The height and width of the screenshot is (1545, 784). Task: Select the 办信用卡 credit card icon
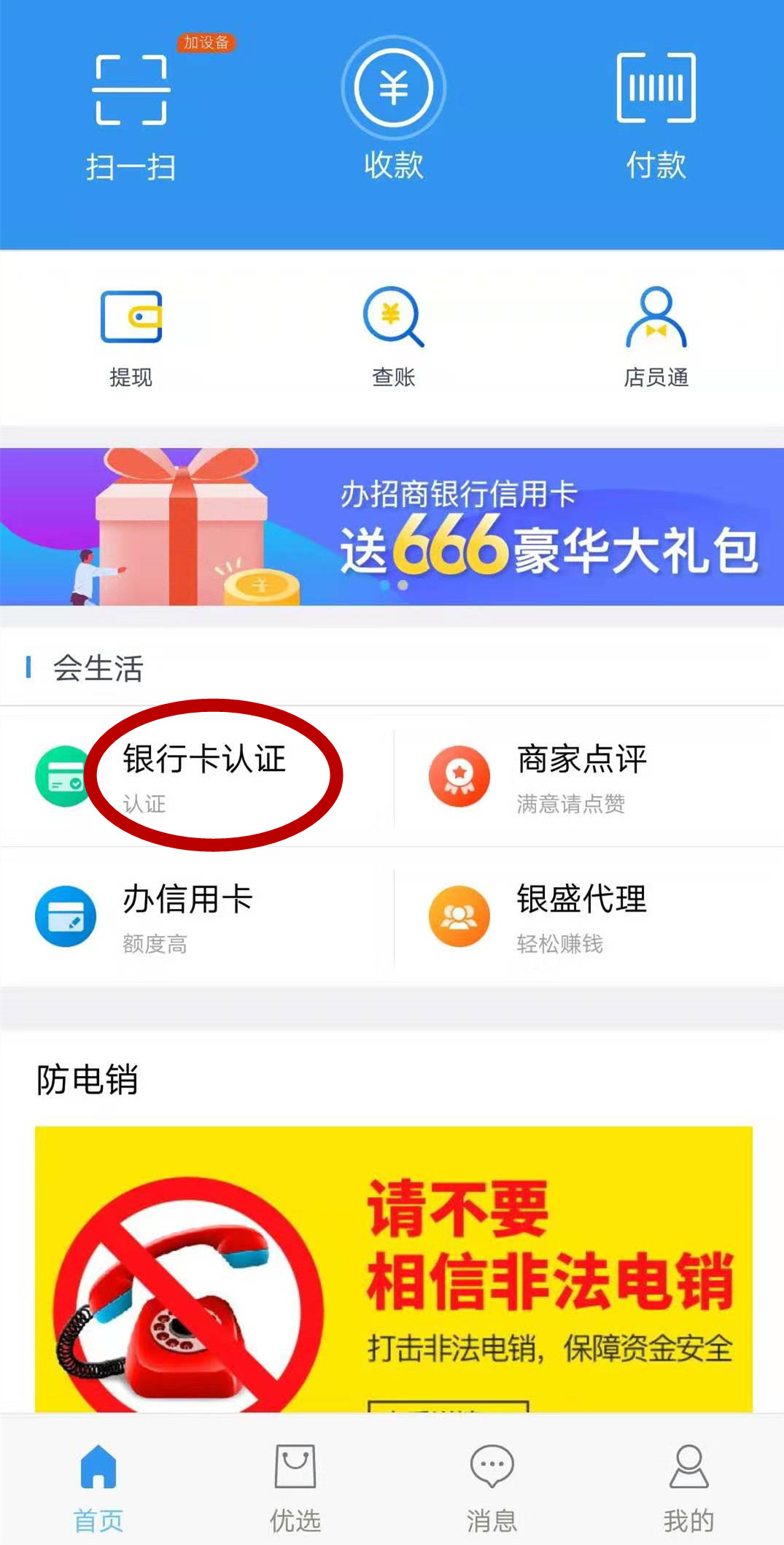click(64, 917)
